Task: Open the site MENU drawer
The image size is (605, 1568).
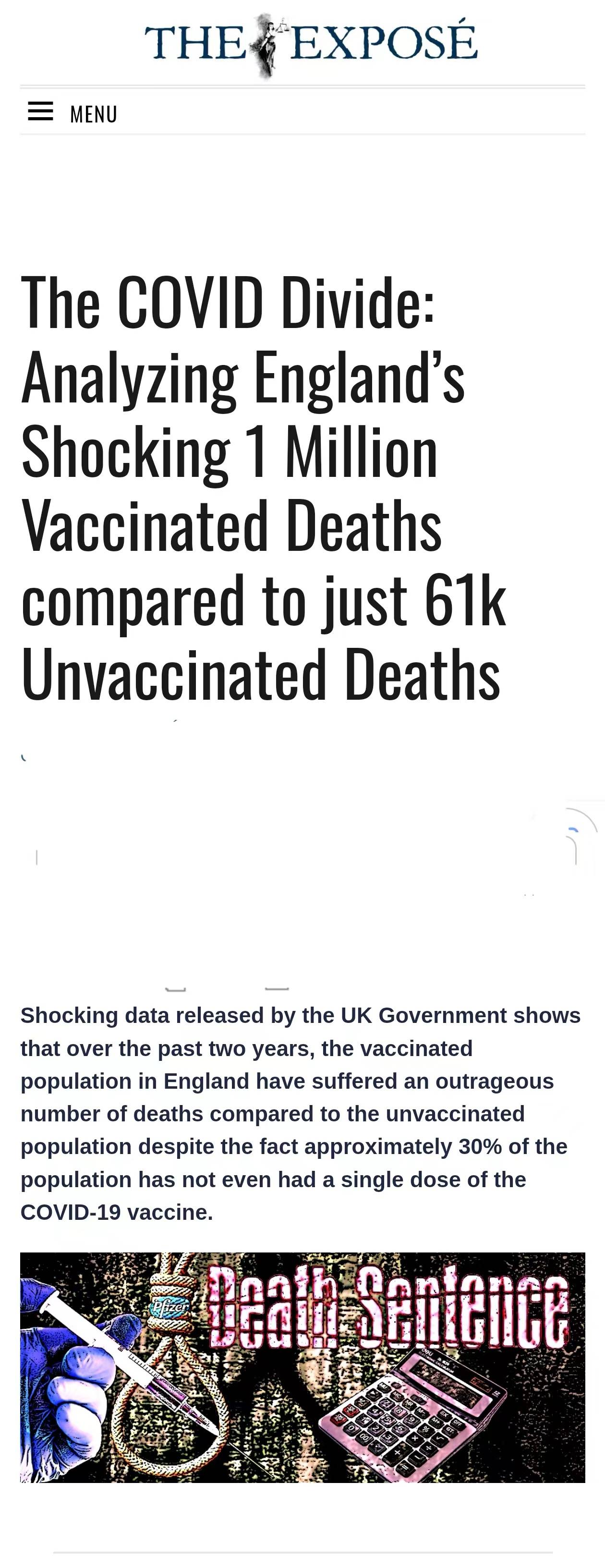Action: [x=73, y=113]
